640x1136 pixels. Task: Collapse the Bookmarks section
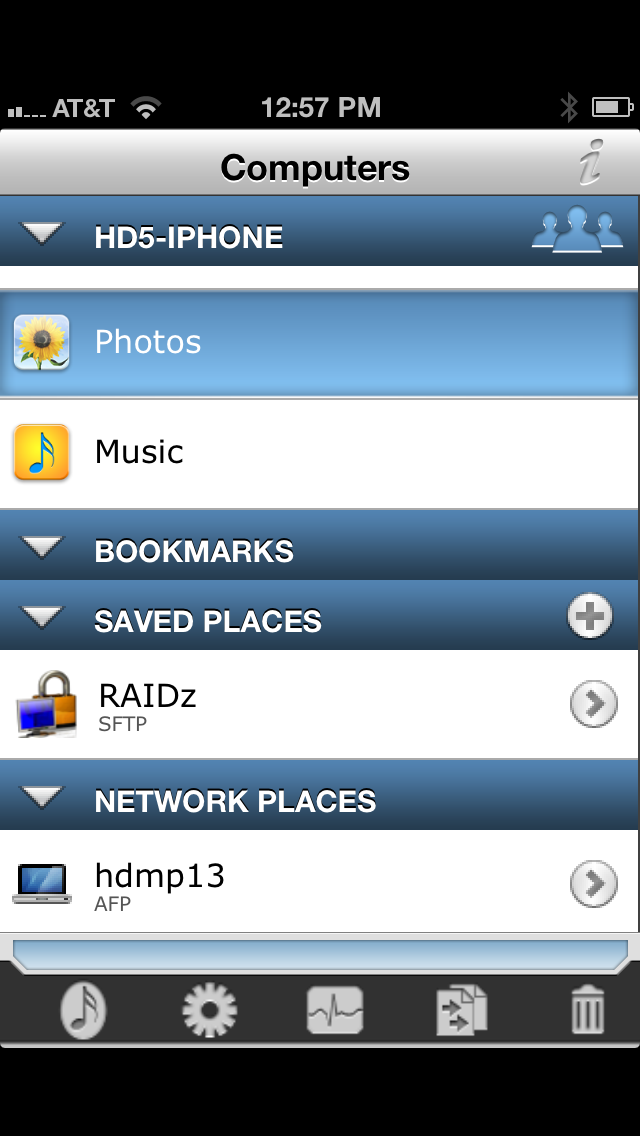coord(43,549)
